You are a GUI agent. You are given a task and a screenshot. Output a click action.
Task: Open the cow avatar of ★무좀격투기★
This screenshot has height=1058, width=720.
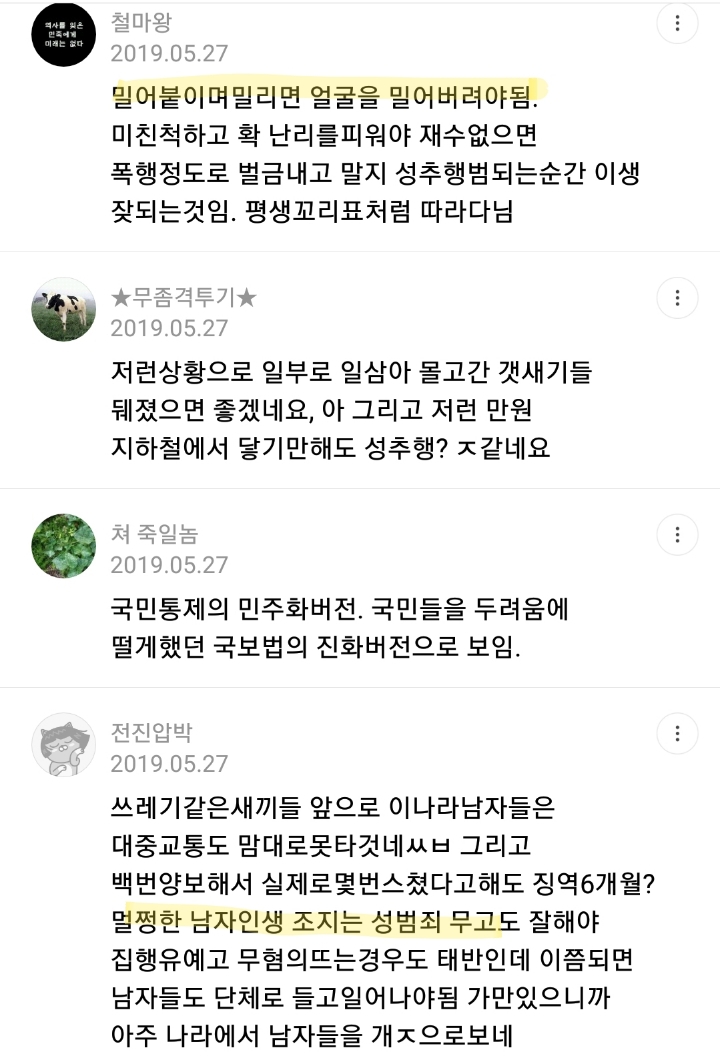point(63,309)
